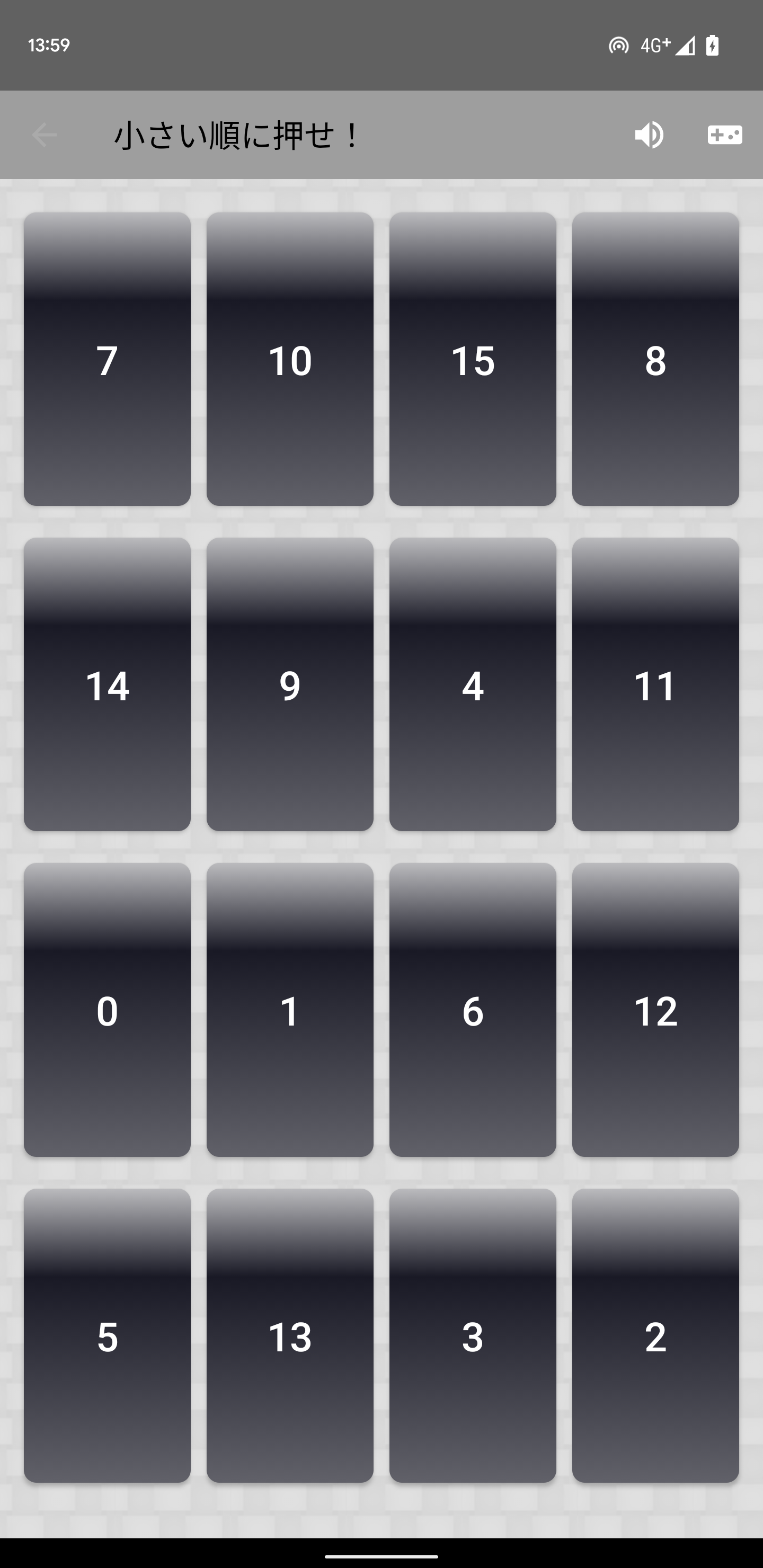The image size is (763, 1568).
Task: Go back with the arrow icon
Action: (x=45, y=135)
